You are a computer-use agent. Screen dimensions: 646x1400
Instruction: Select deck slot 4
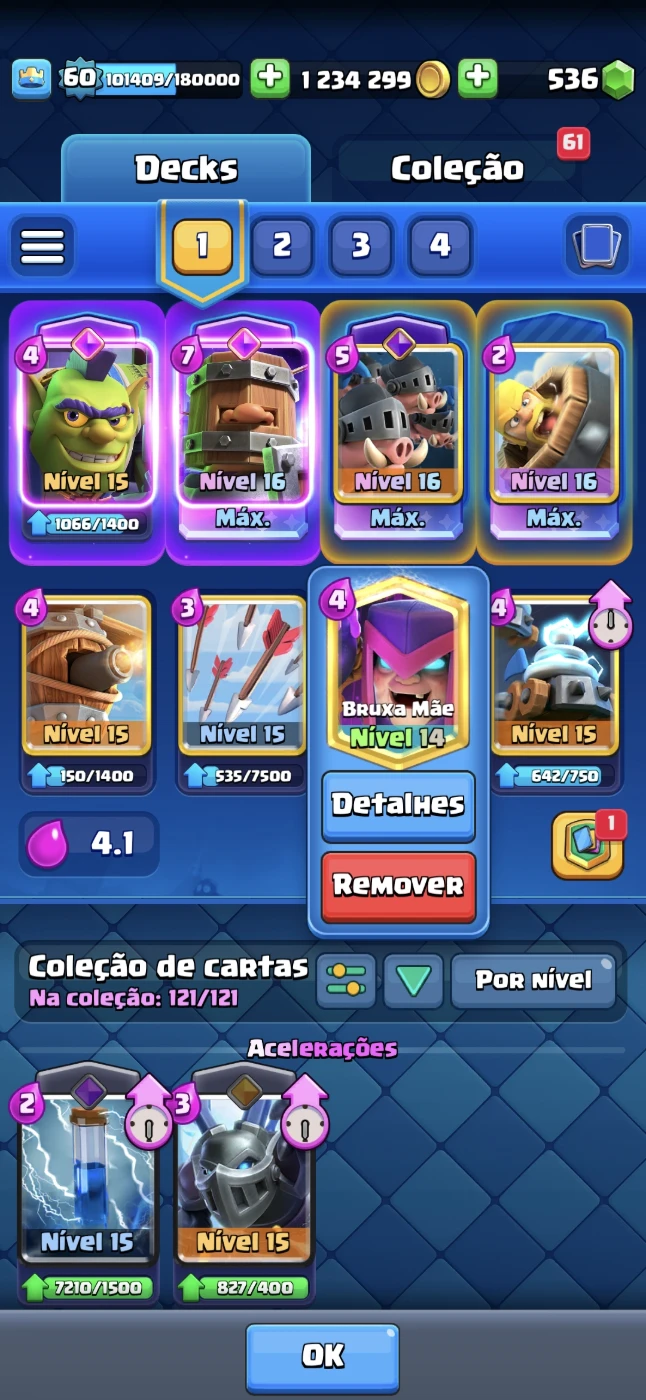440,245
